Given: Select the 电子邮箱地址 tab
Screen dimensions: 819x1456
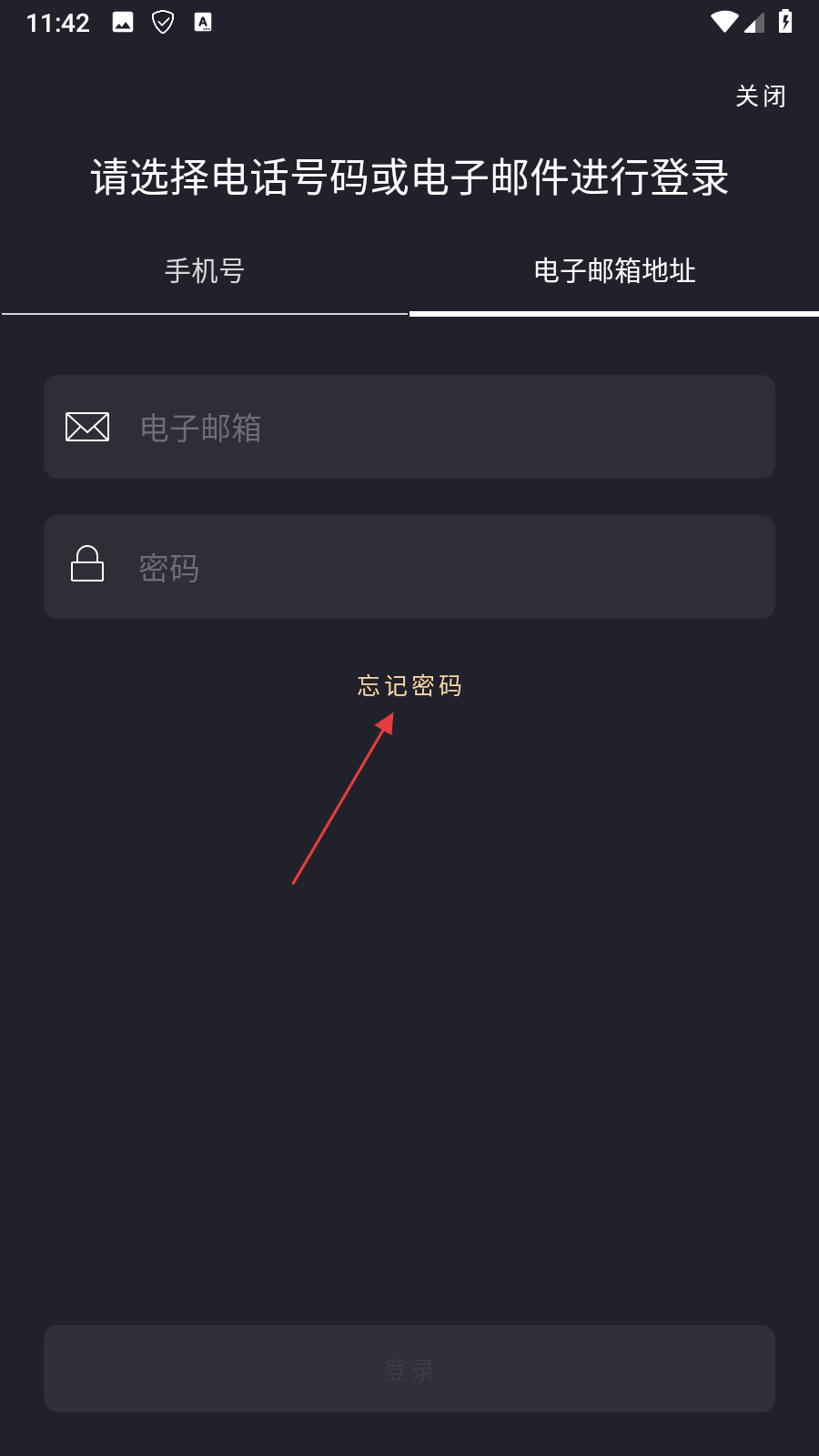Looking at the screenshot, I should point(614,271).
